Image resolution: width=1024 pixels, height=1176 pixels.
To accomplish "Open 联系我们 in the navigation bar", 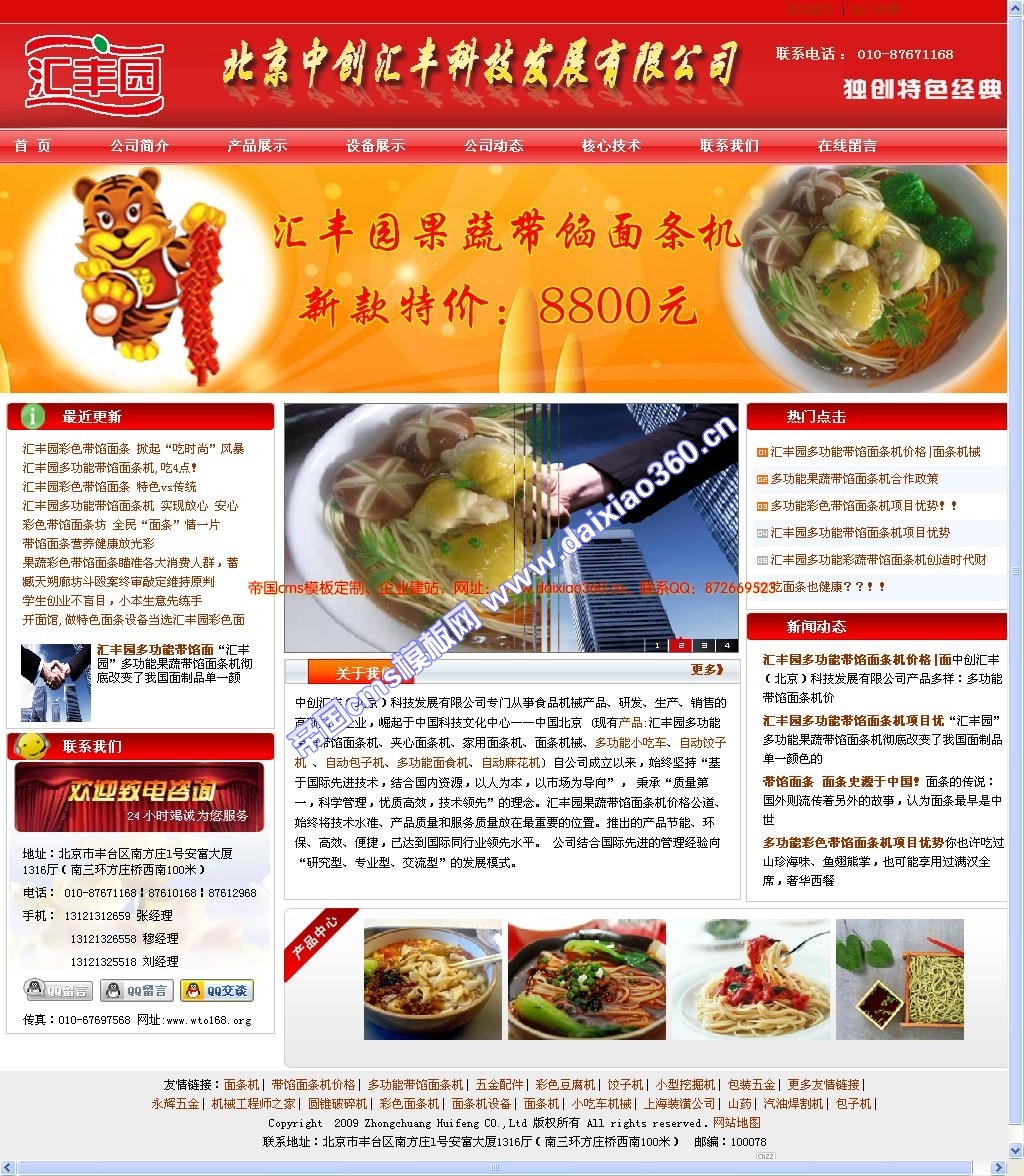I will 729,146.
